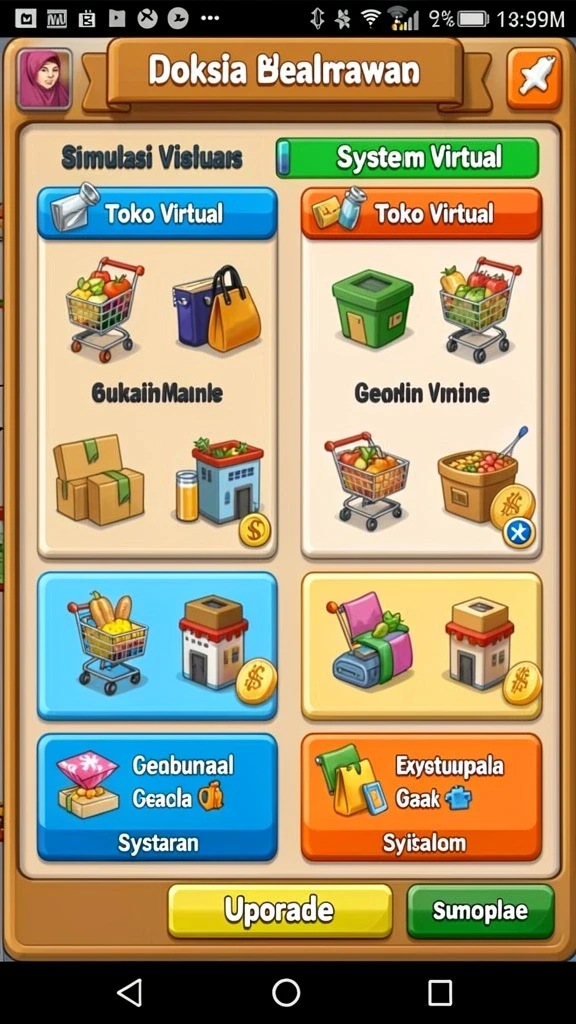
Task: Open the player avatar profile
Action: [x=44, y=79]
